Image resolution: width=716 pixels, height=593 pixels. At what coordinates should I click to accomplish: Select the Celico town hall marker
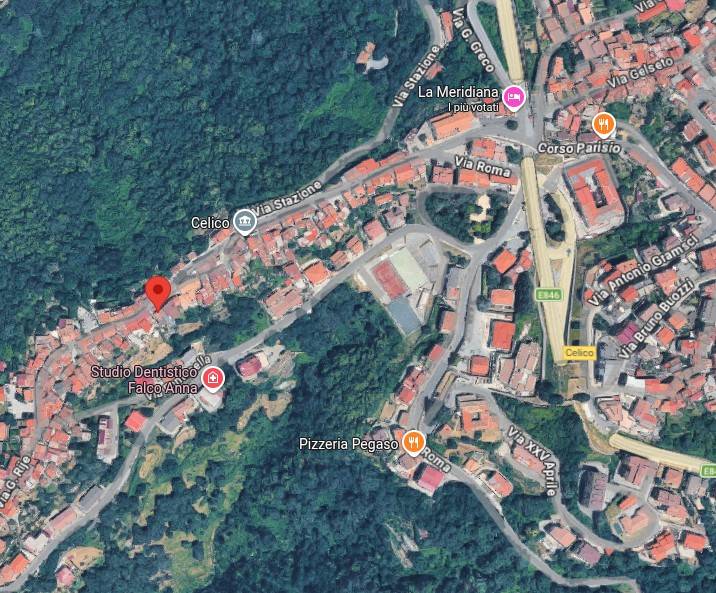[x=244, y=222]
